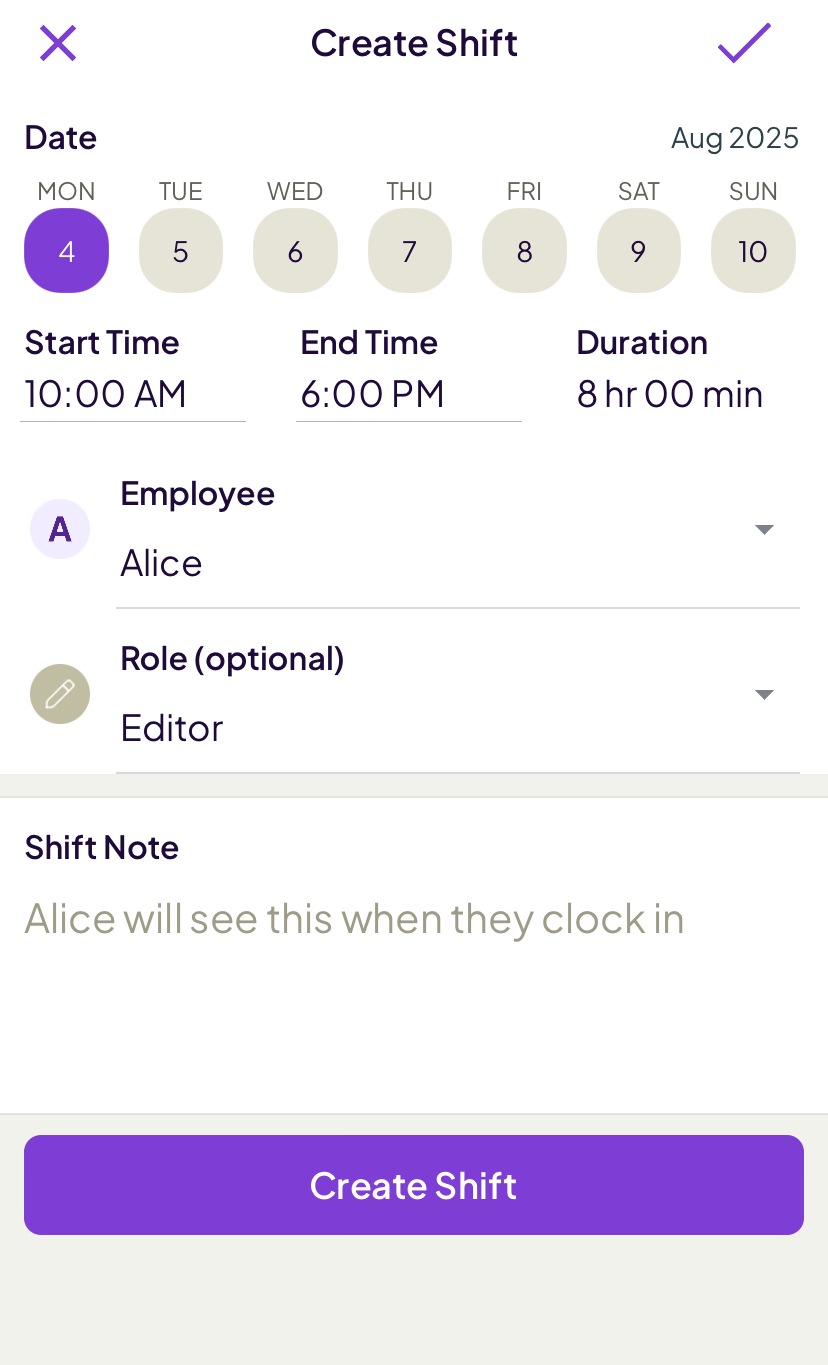This screenshot has height=1365, width=828.
Task: Click the Alice employee name
Action: click(x=161, y=563)
